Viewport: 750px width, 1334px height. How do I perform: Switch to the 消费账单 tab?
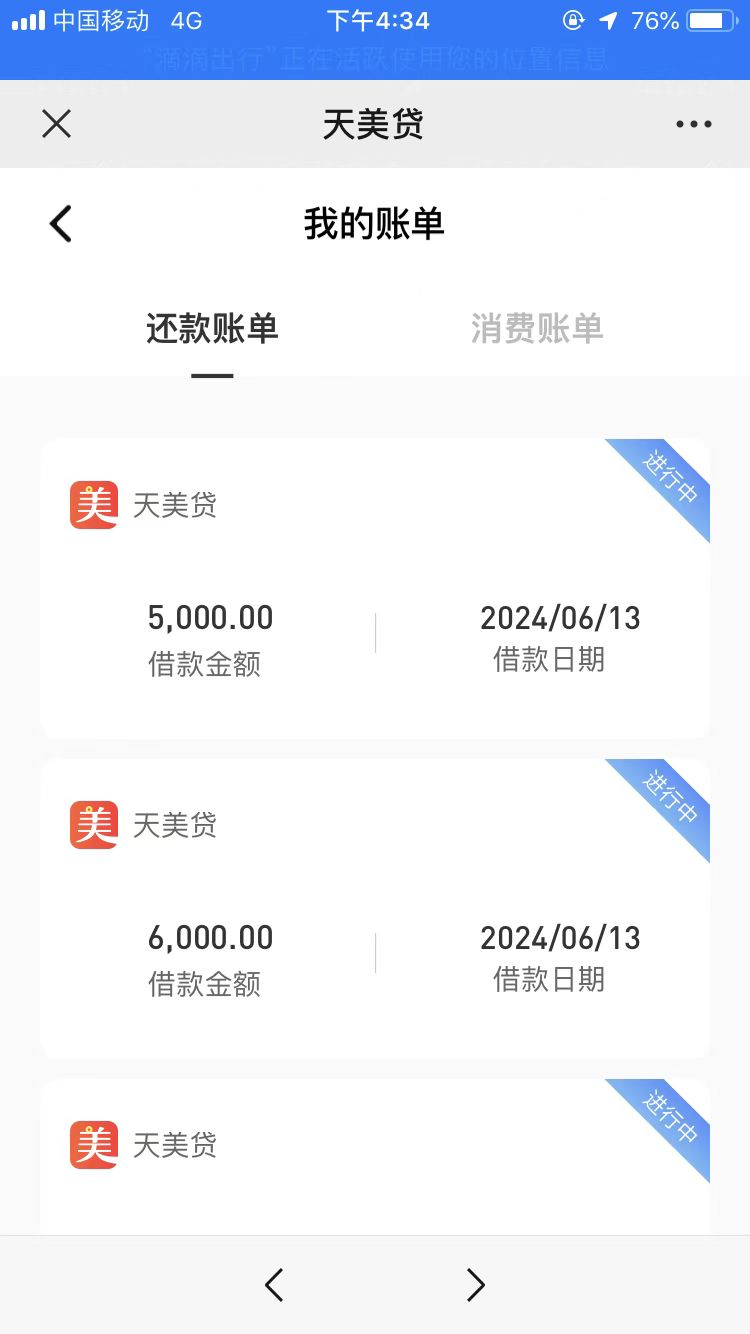pos(537,329)
